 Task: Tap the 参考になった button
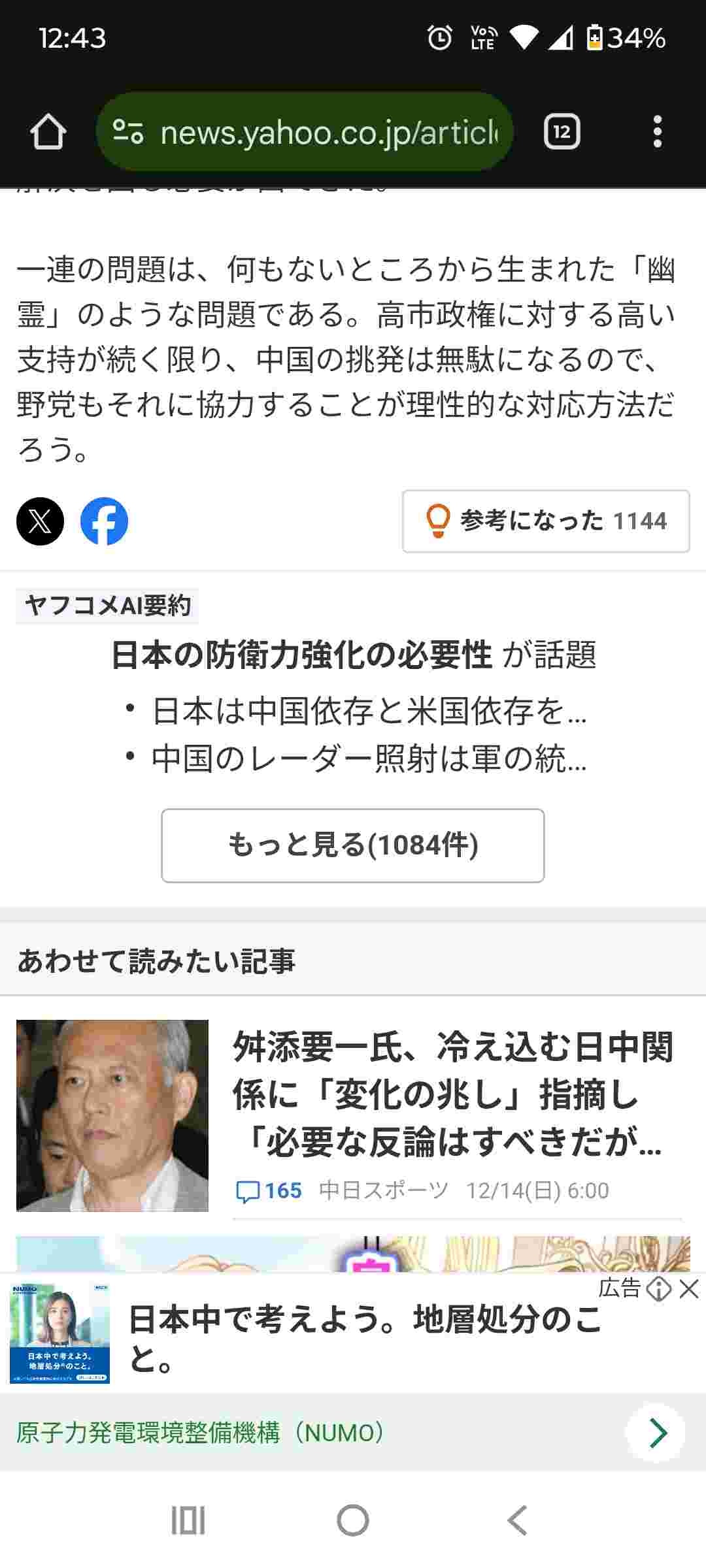(546, 521)
